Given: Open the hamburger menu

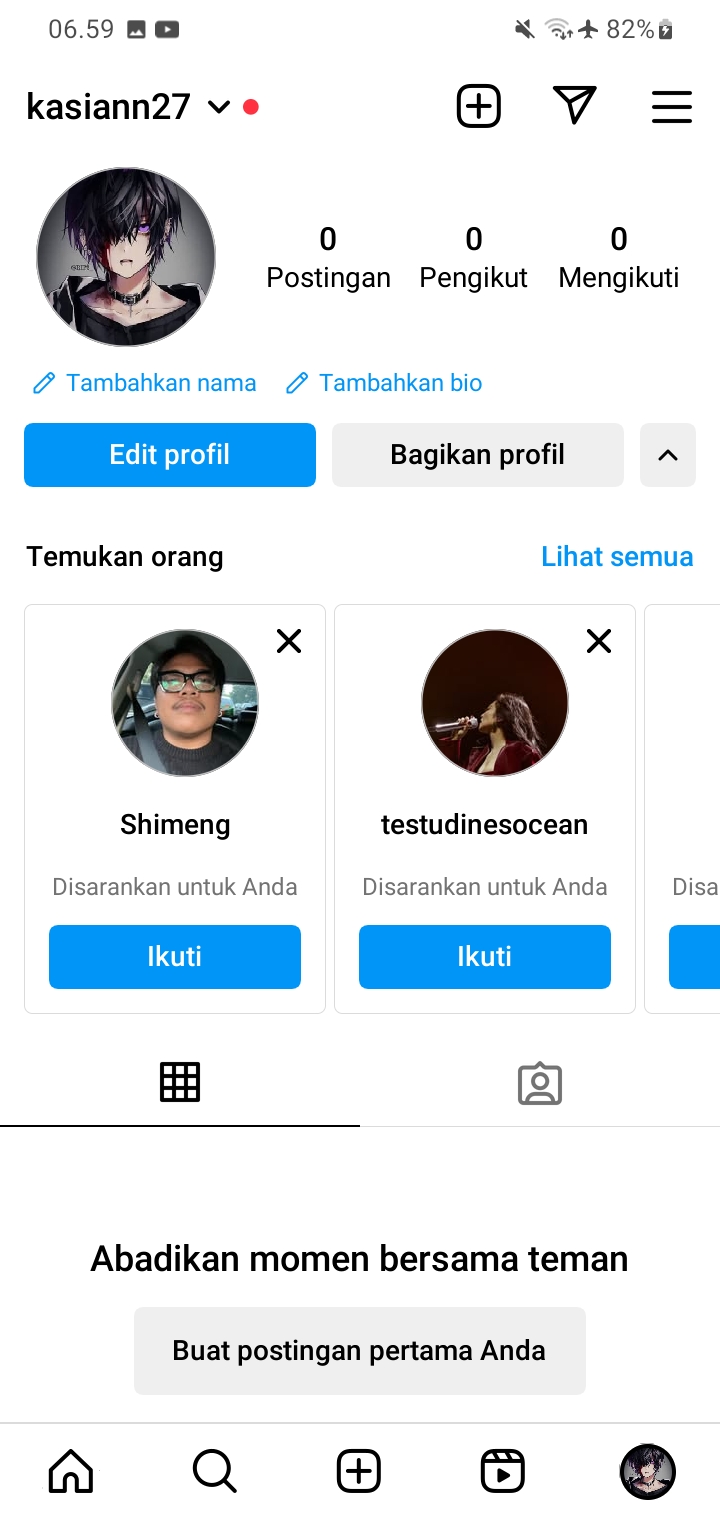Looking at the screenshot, I should (671, 106).
